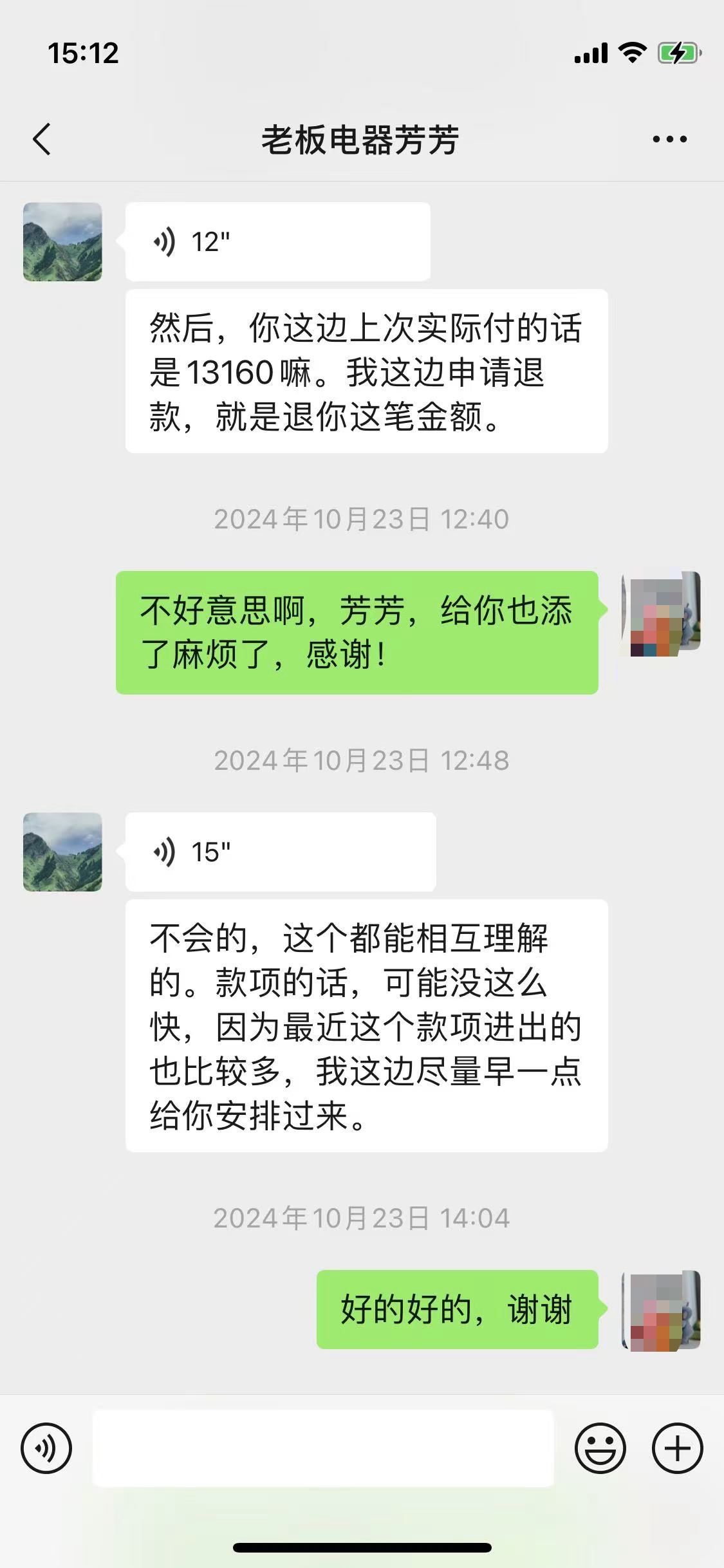Go back to the chat list
The height and width of the screenshot is (1568, 724).
[42, 139]
